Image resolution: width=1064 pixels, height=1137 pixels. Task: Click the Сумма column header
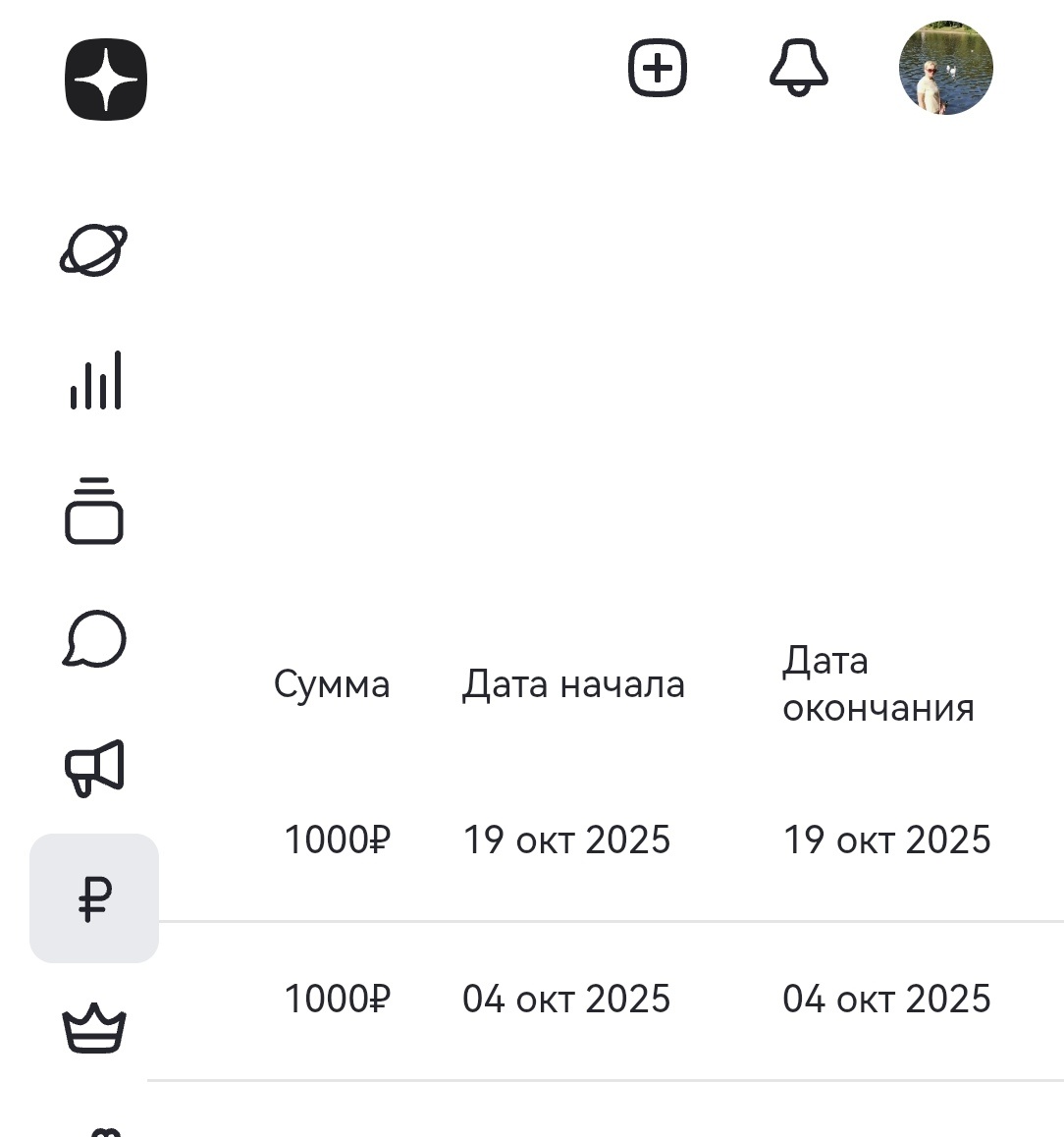(333, 684)
